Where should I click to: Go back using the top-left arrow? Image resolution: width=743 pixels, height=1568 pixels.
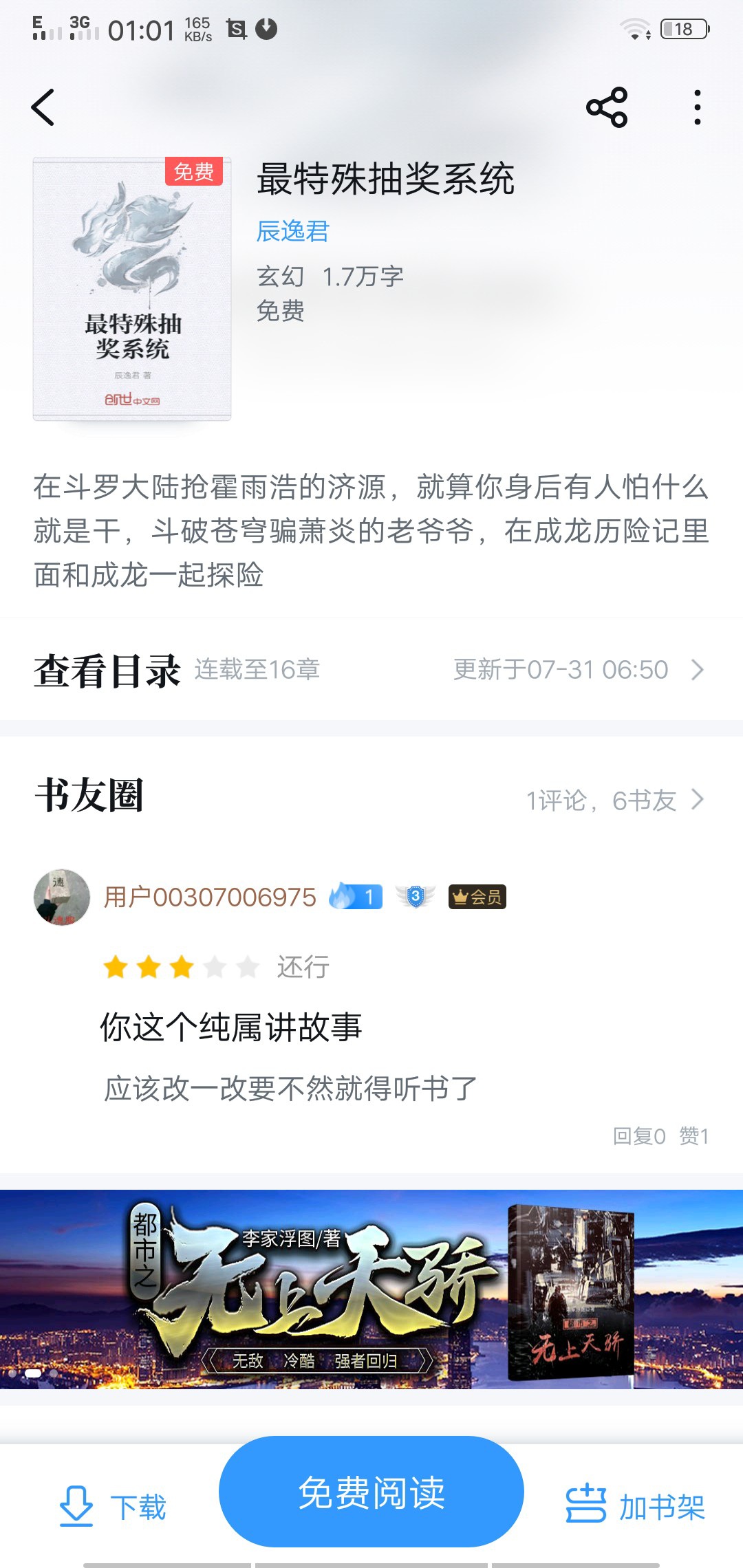[x=43, y=108]
